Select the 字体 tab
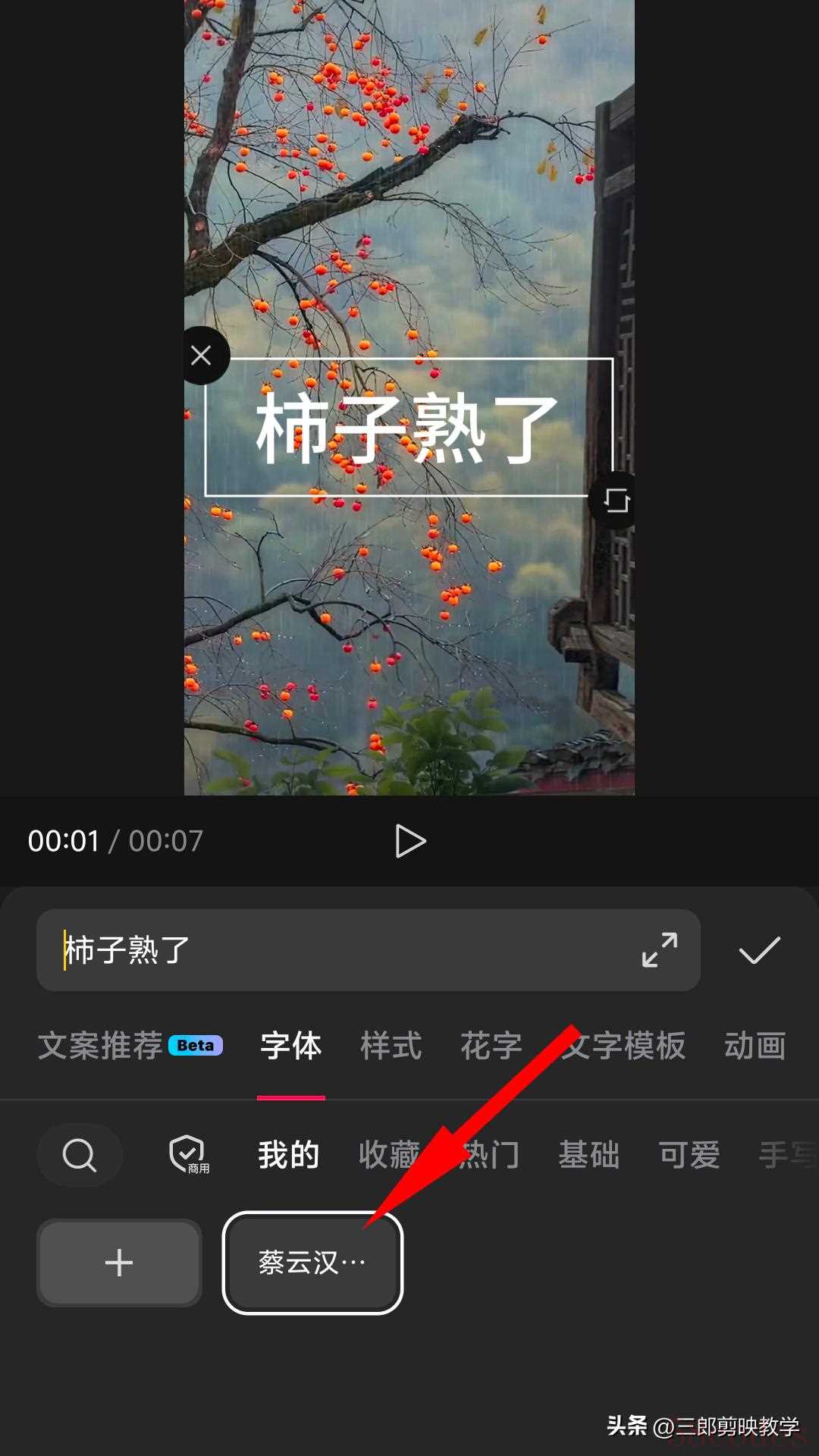This screenshot has width=819, height=1456. pyautogui.click(x=290, y=1046)
